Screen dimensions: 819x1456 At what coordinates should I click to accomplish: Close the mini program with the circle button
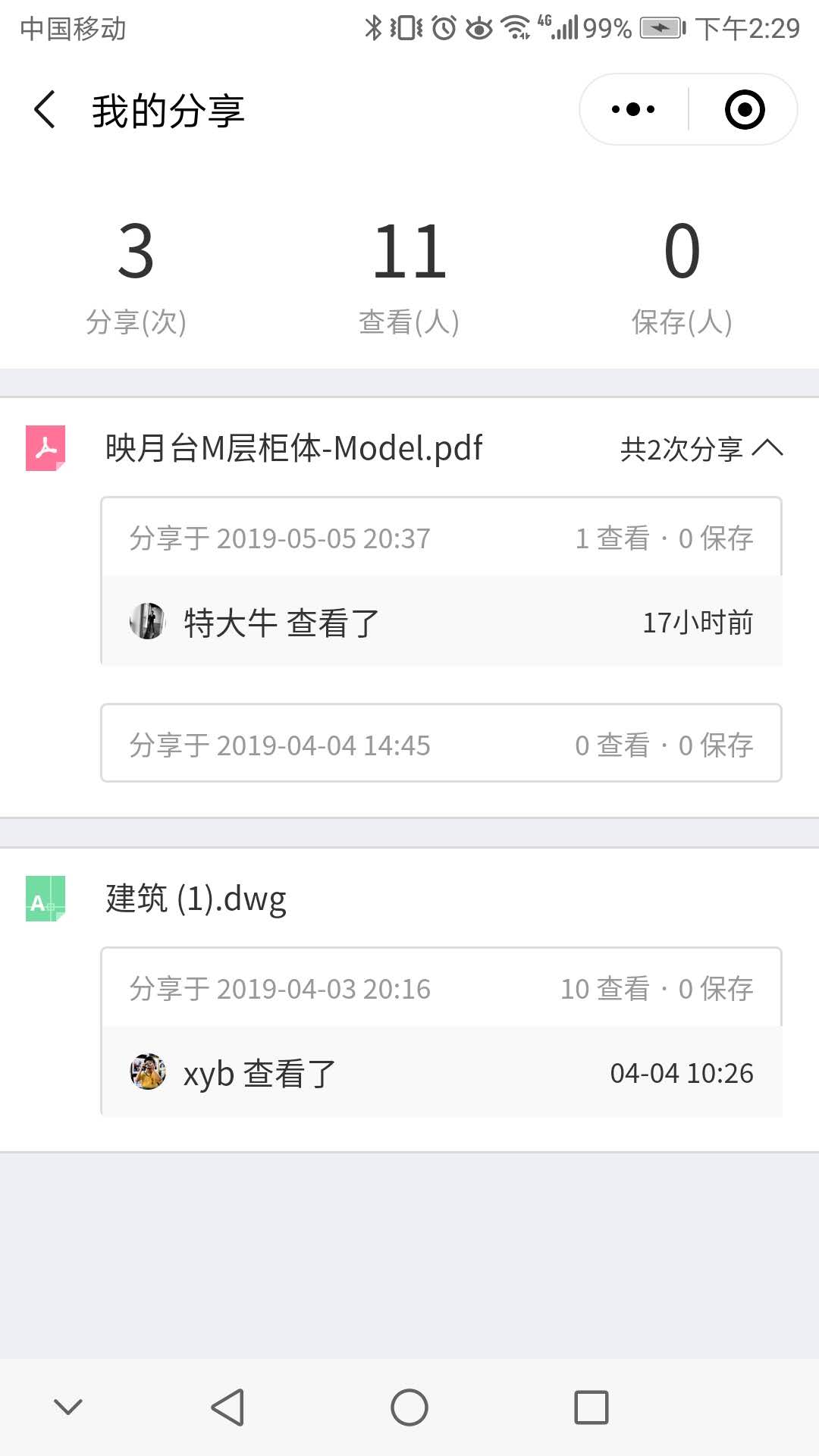click(x=744, y=109)
